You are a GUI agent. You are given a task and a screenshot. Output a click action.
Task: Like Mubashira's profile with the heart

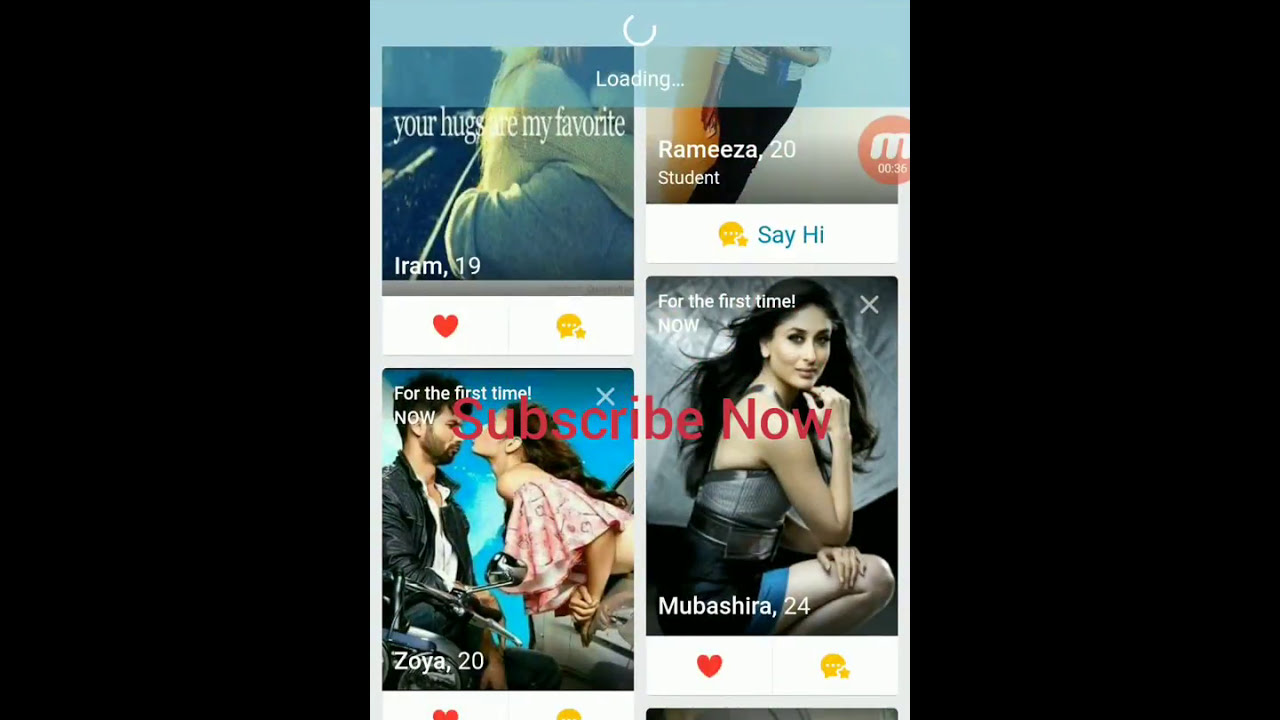(709, 666)
